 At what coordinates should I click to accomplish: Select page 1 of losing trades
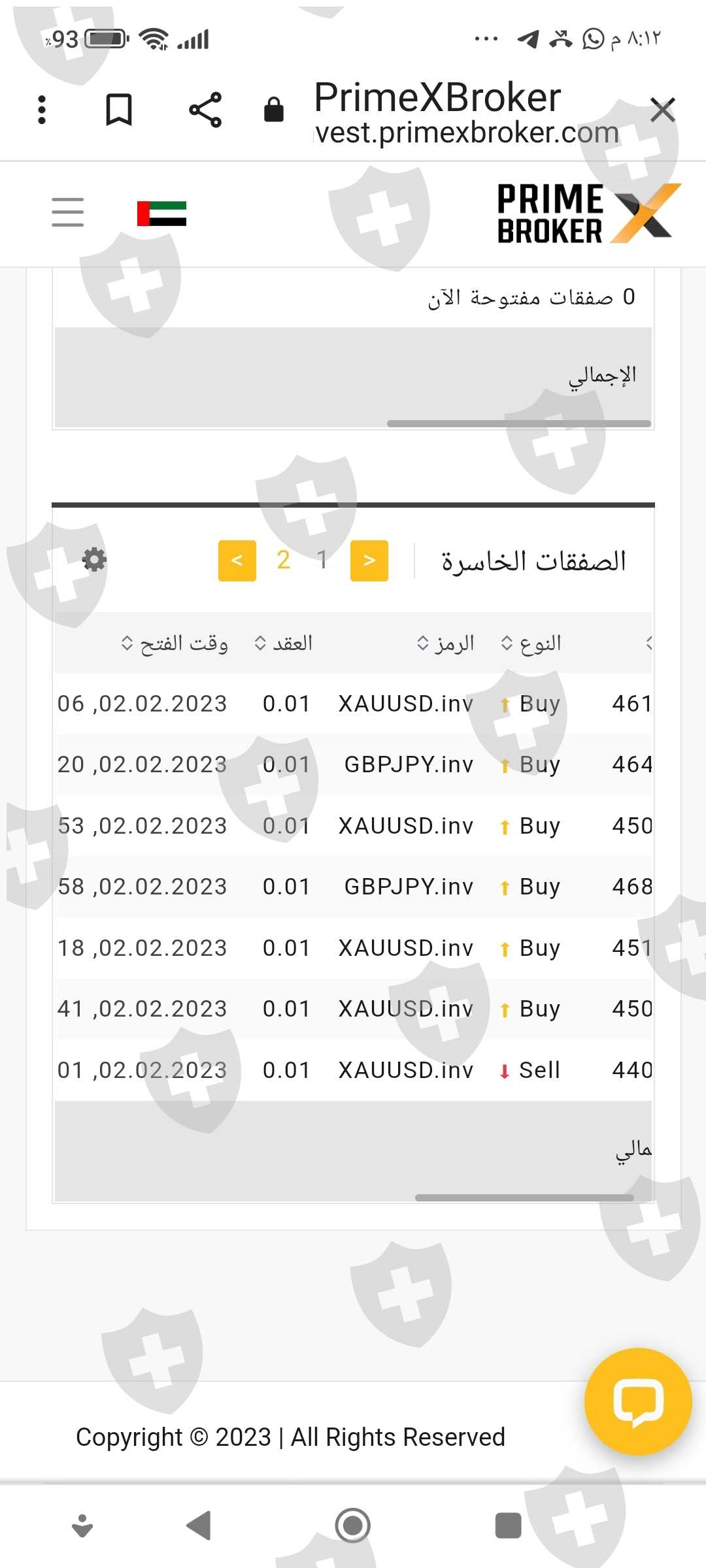click(322, 560)
